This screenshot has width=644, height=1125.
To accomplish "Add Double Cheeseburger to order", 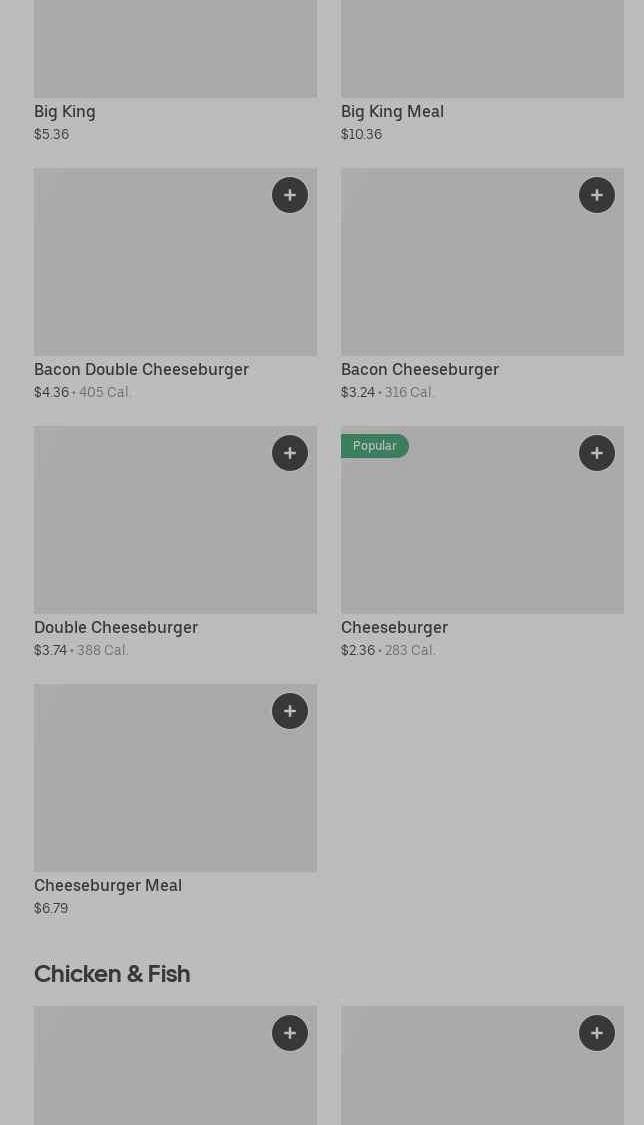I will (290, 453).
